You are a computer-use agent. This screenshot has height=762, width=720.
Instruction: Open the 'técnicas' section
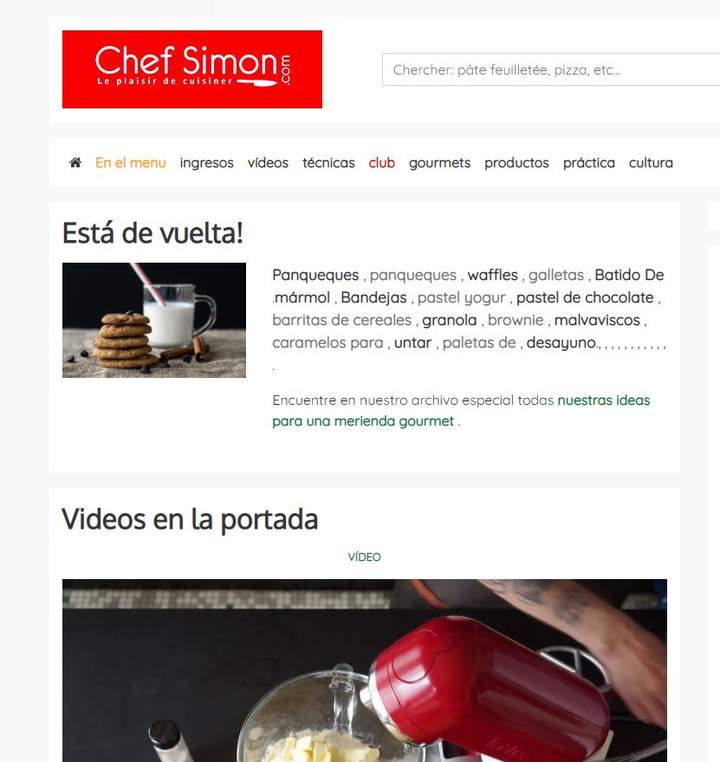pos(328,163)
